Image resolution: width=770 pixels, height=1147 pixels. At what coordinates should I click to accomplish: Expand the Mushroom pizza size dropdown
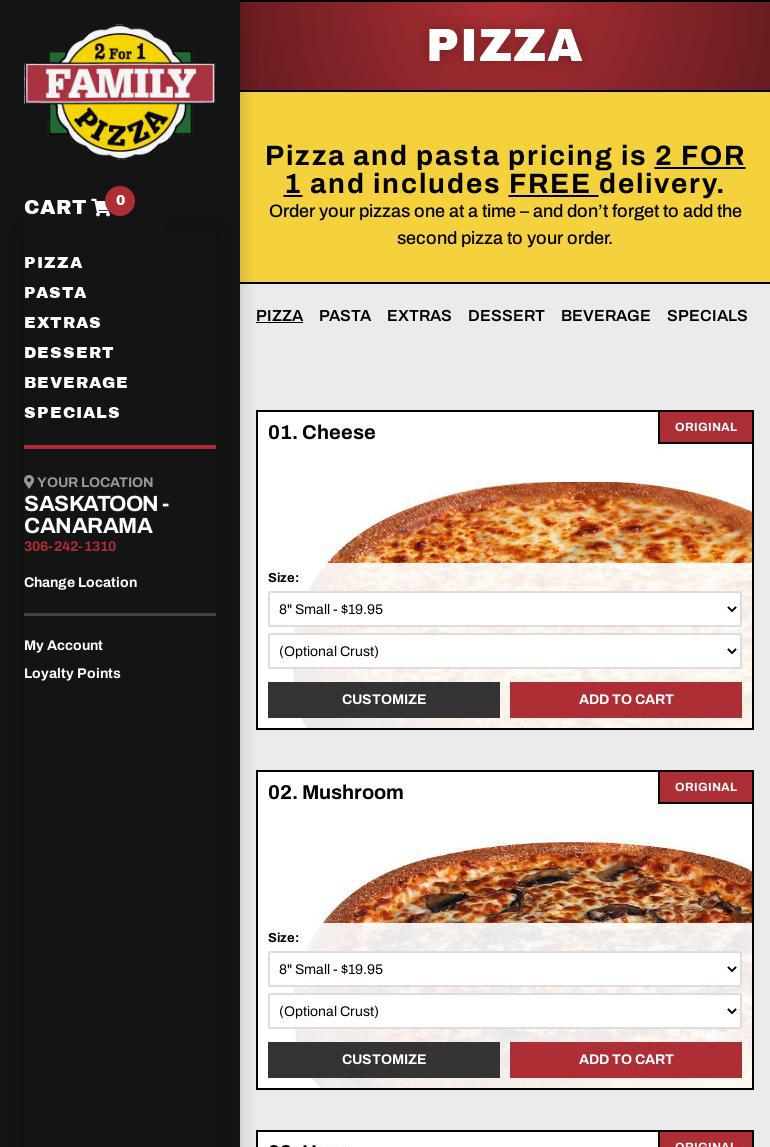[x=504, y=969]
